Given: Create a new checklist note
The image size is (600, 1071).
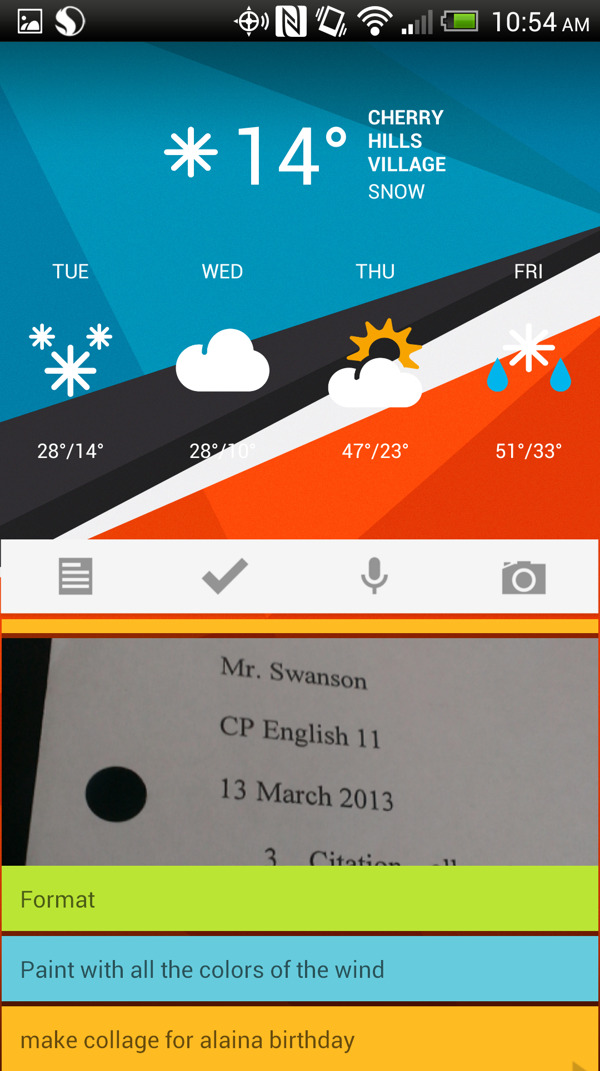Looking at the screenshot, I should point(224,576).
